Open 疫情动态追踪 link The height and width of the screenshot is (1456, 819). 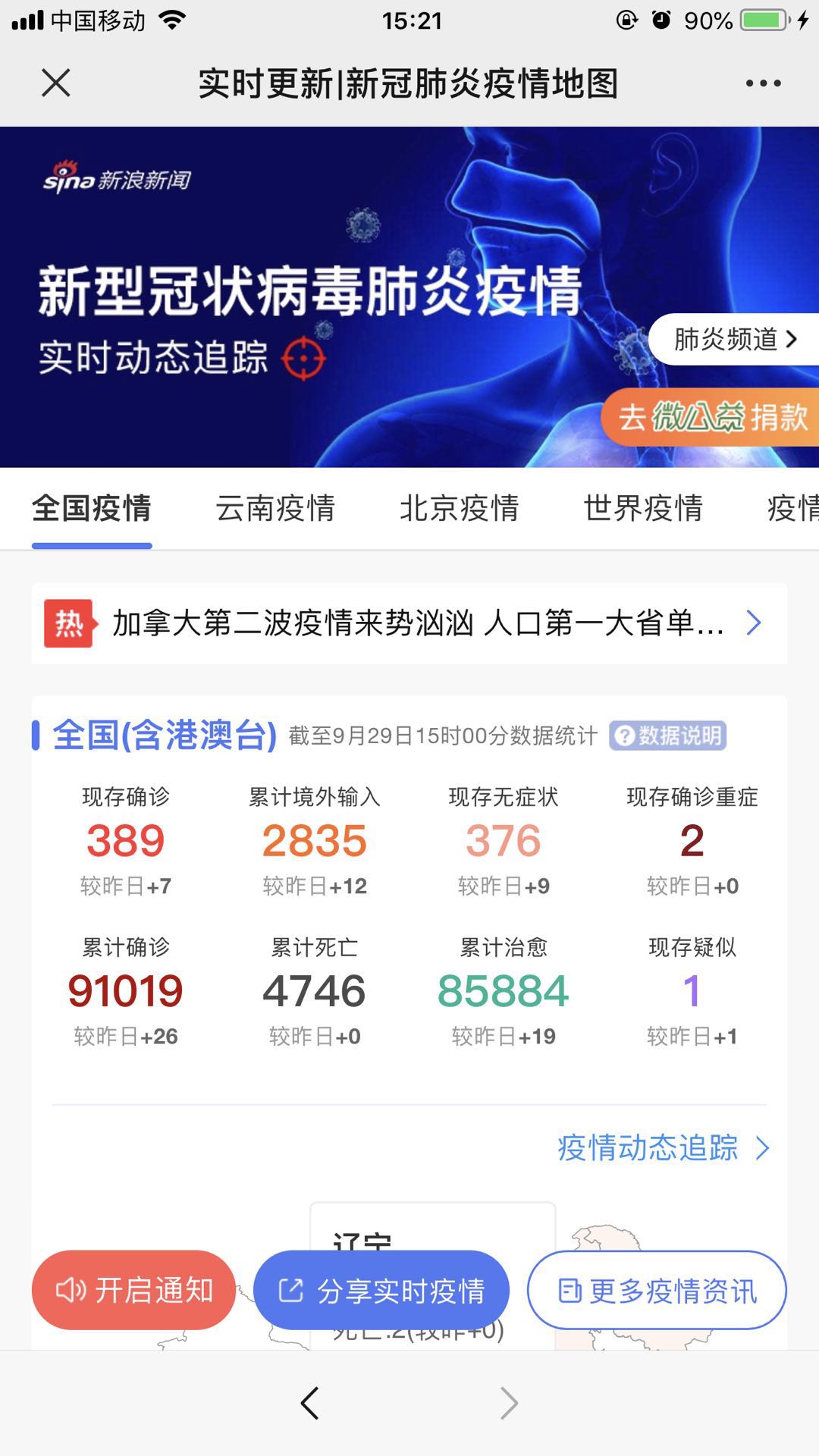coord(662,1148)
